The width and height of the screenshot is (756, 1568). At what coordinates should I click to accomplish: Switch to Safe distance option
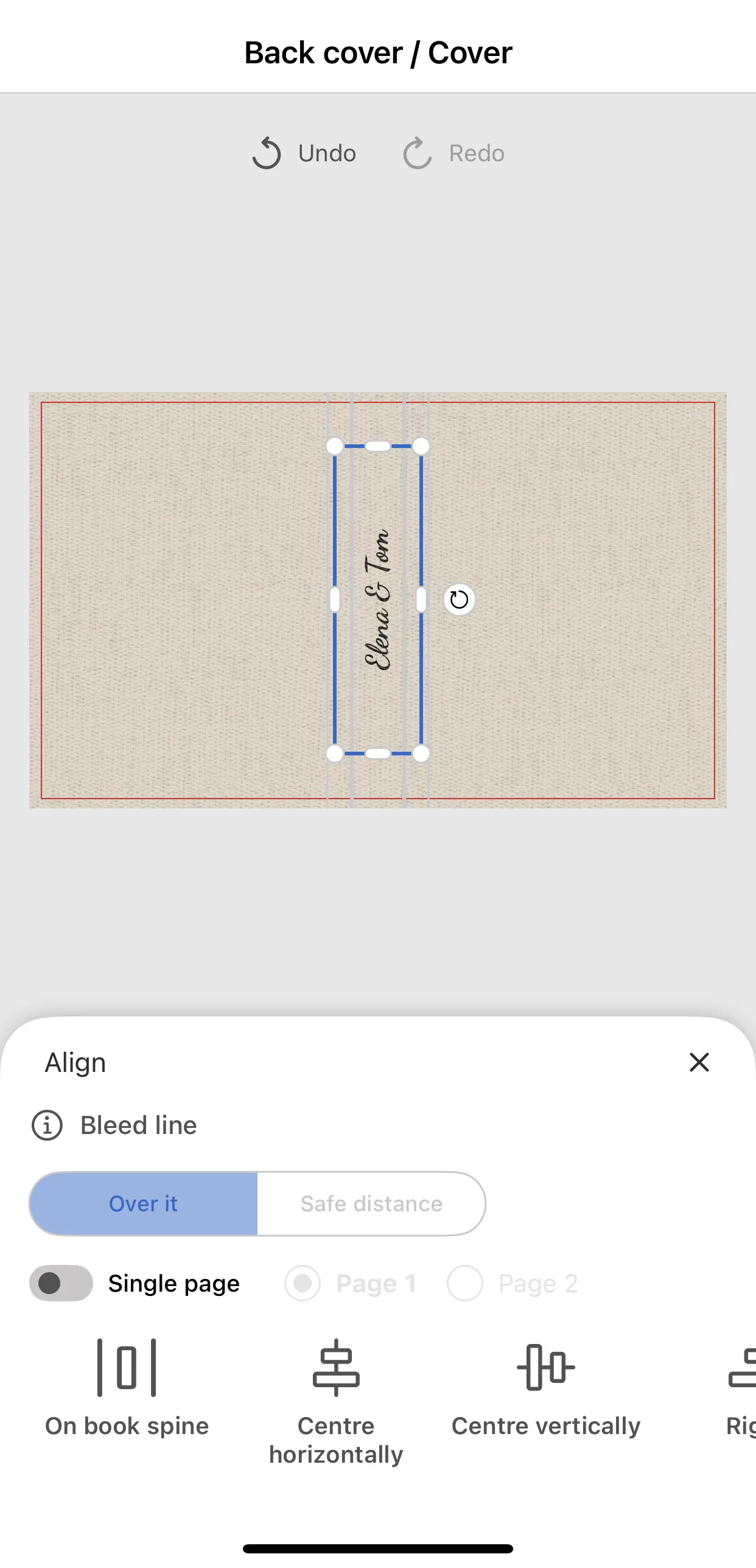[371, 1203]
